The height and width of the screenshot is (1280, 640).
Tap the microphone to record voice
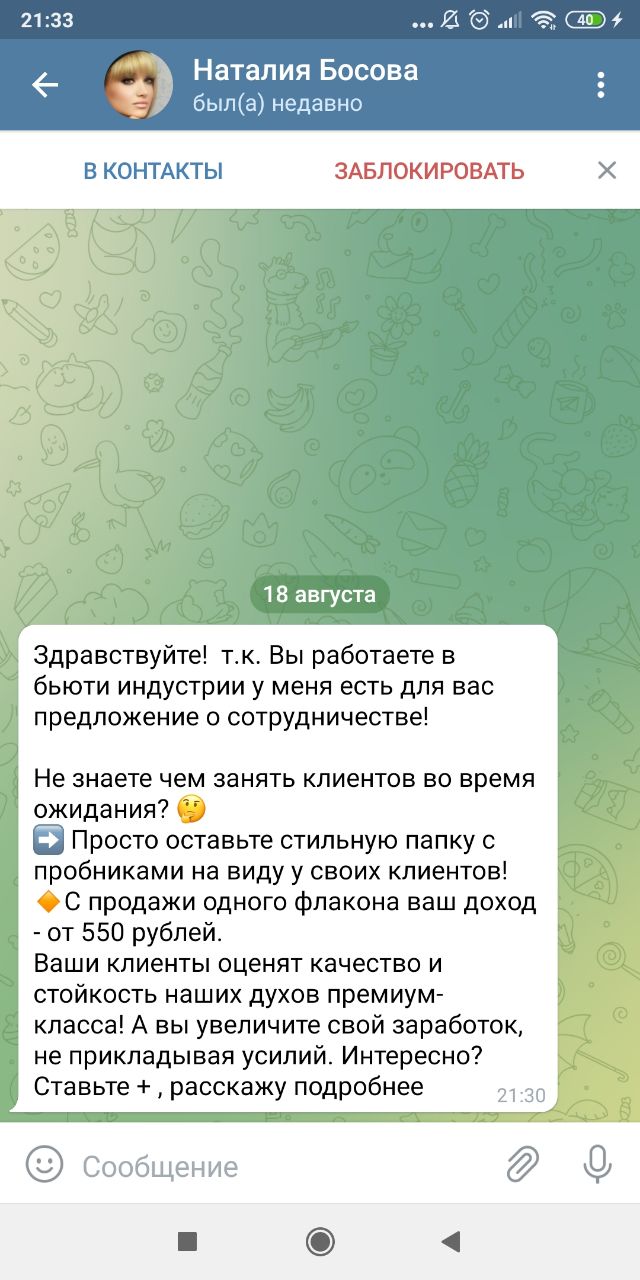(x=597, y=1165)
